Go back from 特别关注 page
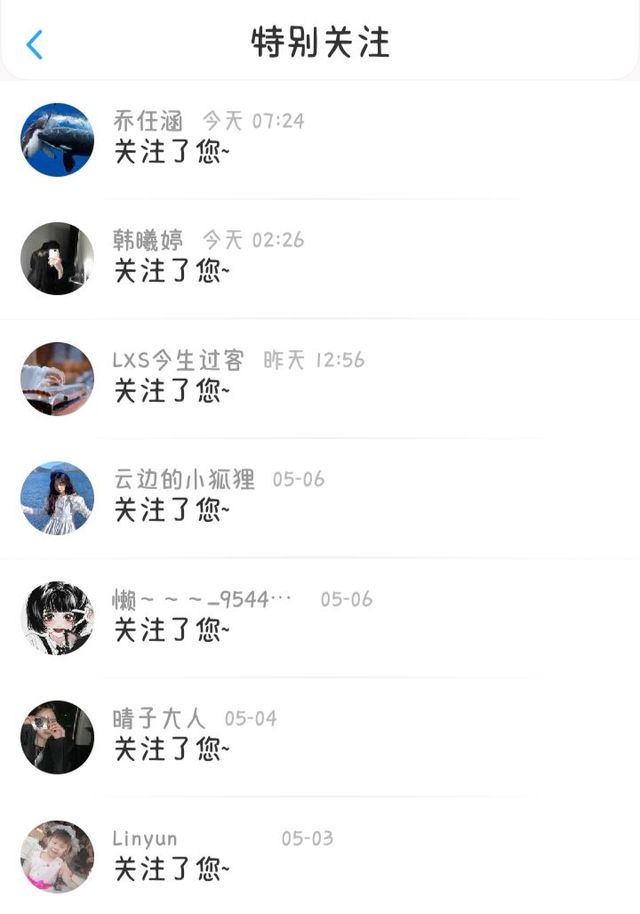Image resolution: width=640 pixels, height=914 pixels. (35, 44)
